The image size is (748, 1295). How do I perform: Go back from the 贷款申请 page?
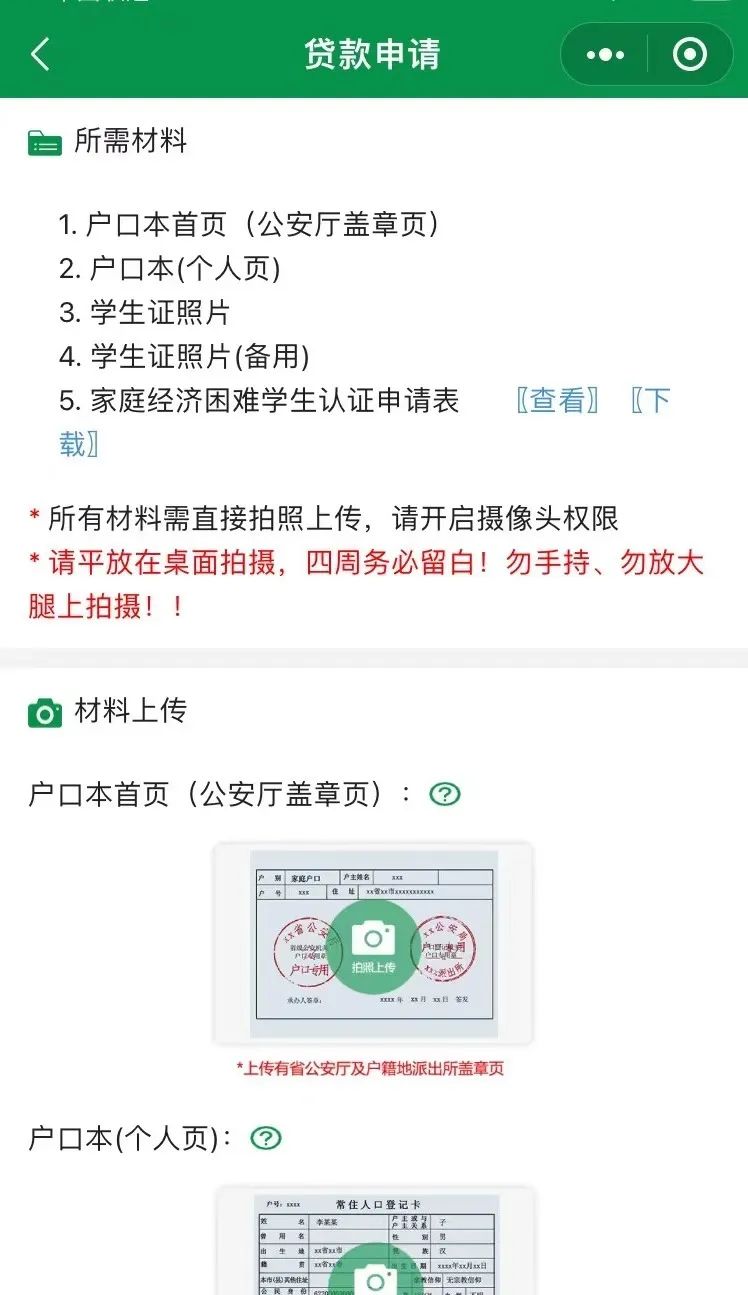point(40,54)
